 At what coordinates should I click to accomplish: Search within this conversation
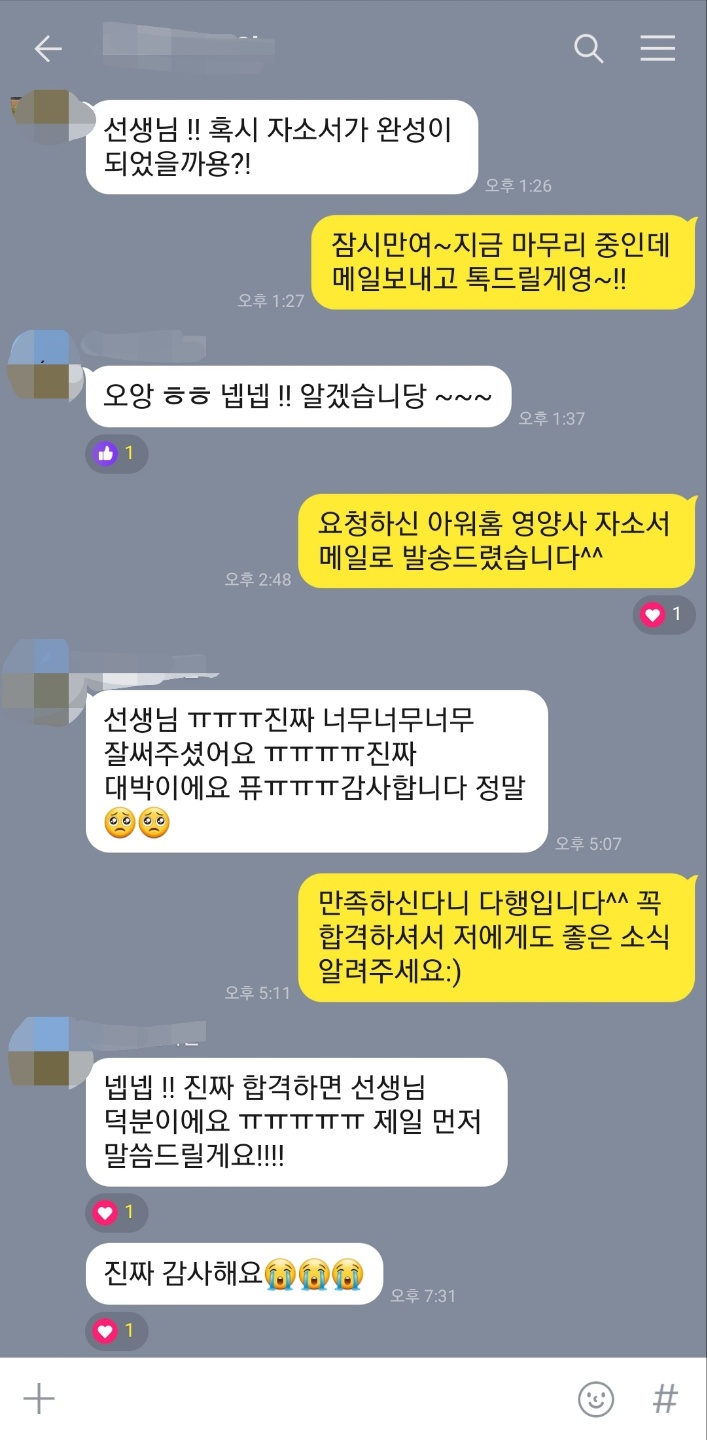coord(588,49)
